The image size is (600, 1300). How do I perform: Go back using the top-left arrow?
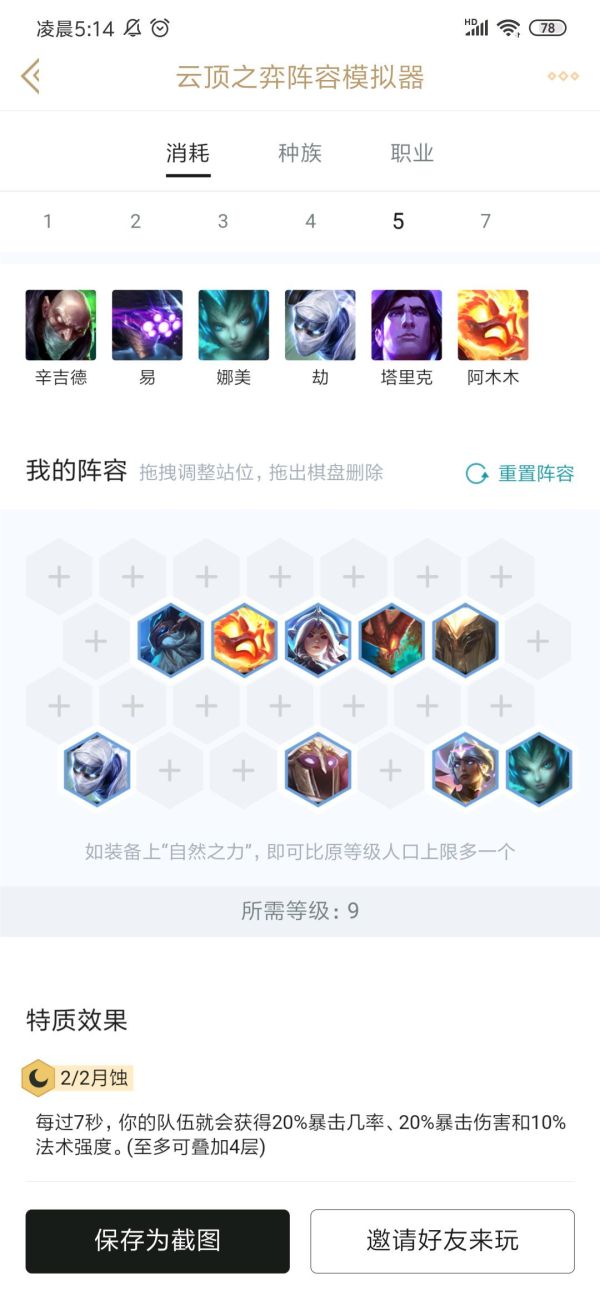[x=30, y=76]
